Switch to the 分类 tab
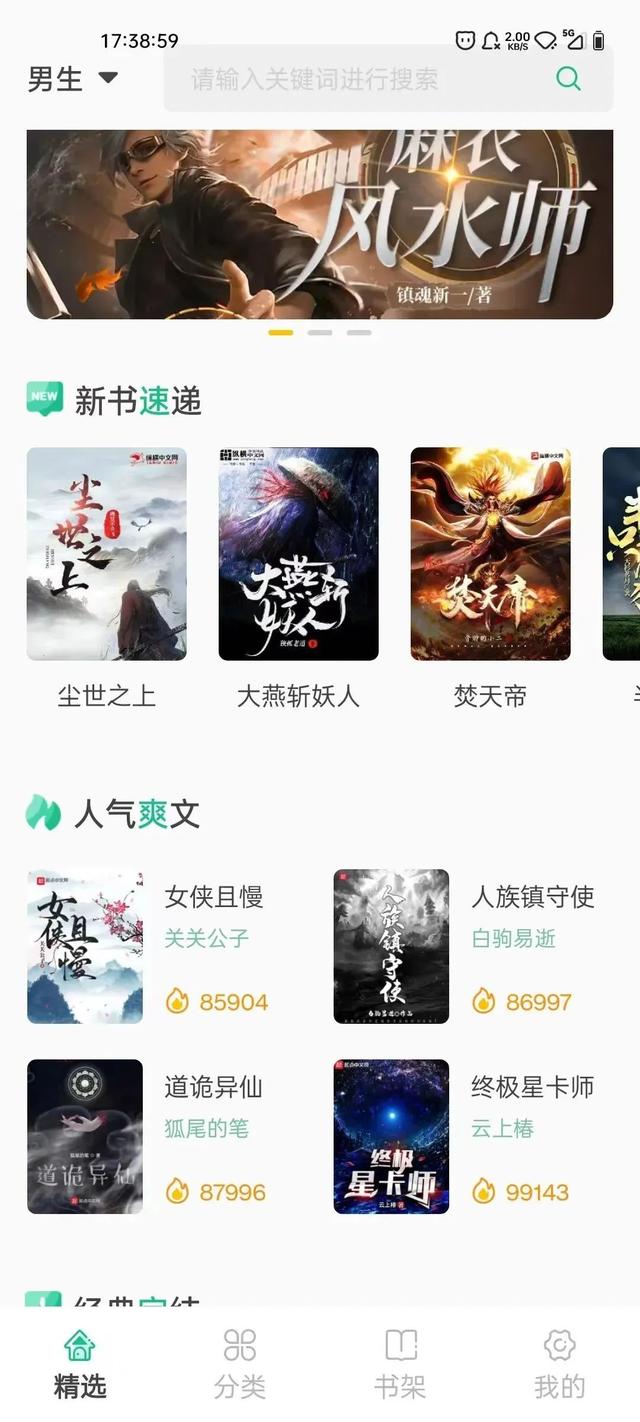Screen dimensions: 640x1422 click(240, 1363)
